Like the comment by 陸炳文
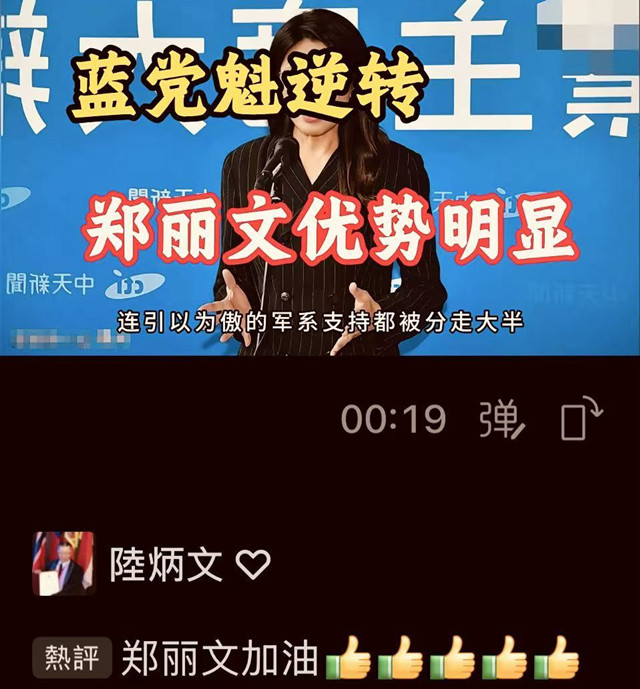Viewport: 640px width, 689px height. click(x=253, y=566)
